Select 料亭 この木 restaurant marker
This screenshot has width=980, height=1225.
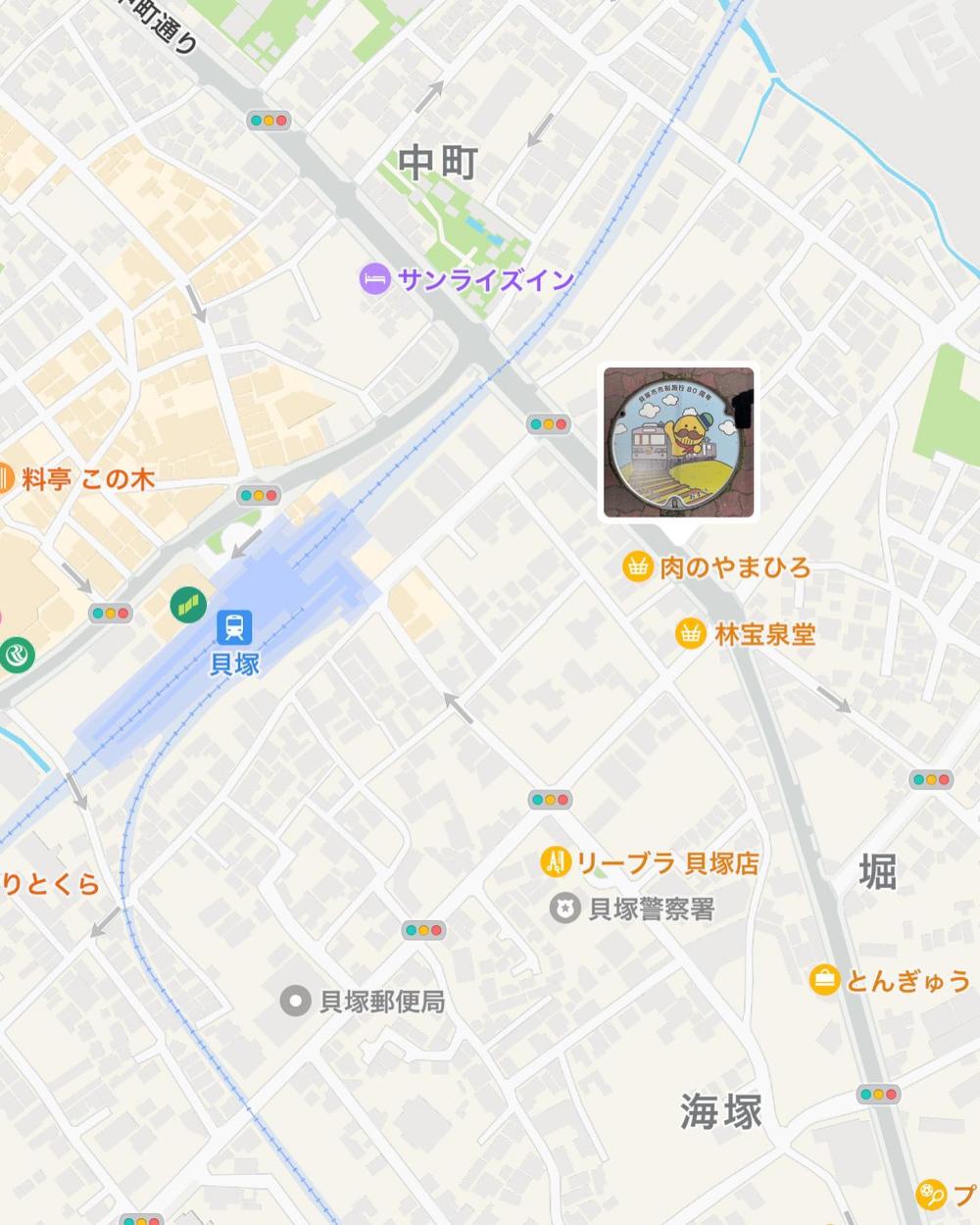(x=5, y=479)
